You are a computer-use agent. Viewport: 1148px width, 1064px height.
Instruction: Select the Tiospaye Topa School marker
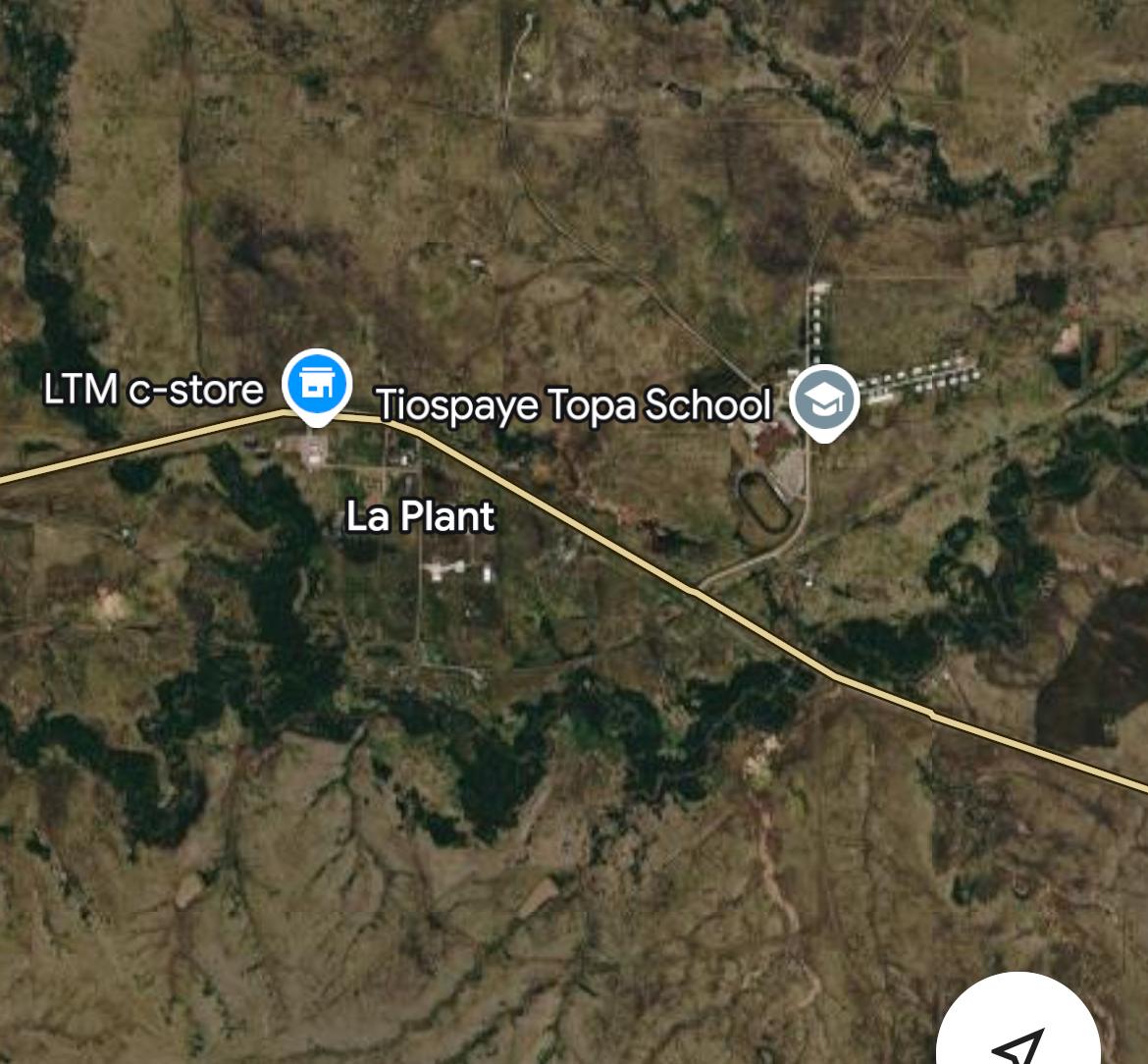point(824,400)
